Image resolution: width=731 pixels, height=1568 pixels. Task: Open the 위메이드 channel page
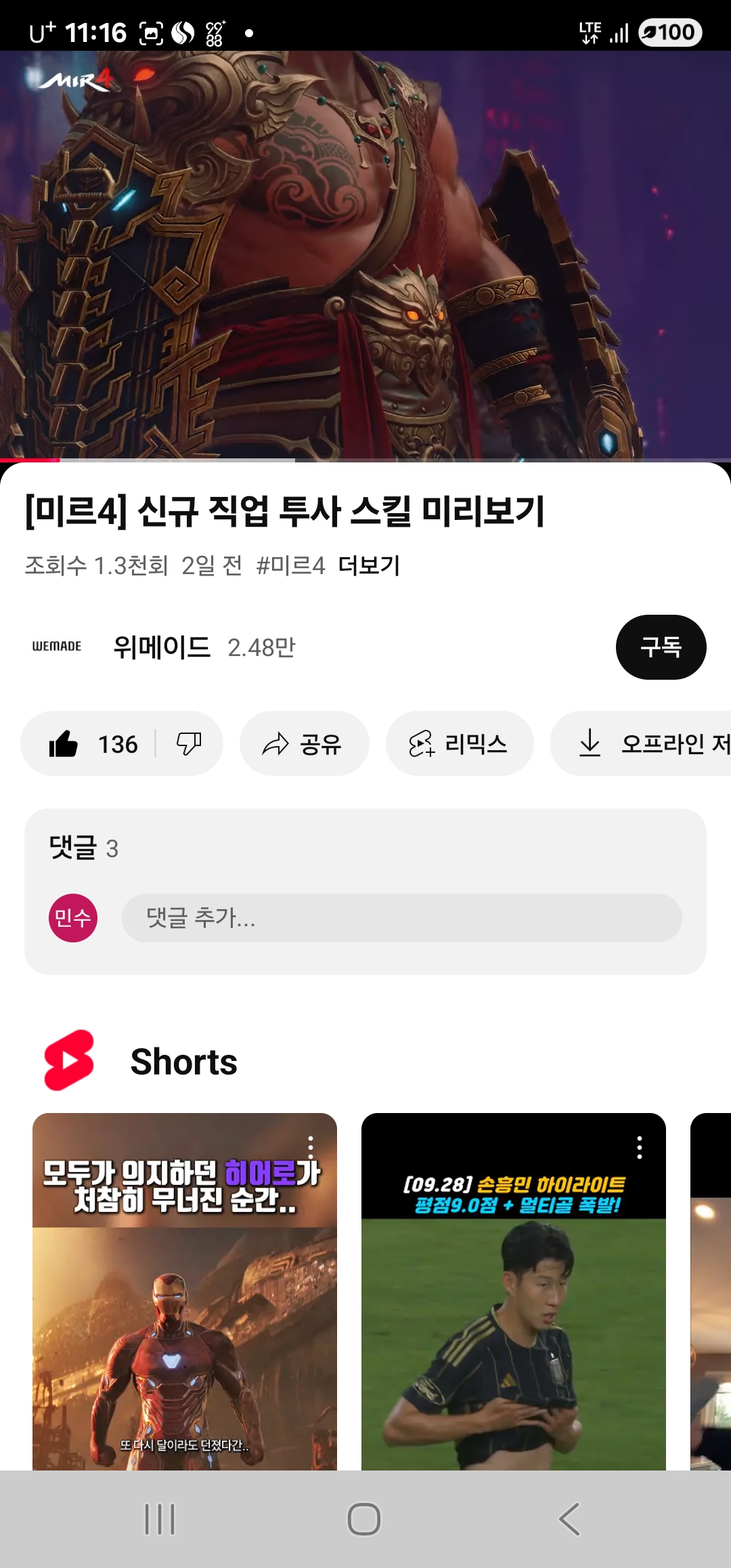click(161, 647)
